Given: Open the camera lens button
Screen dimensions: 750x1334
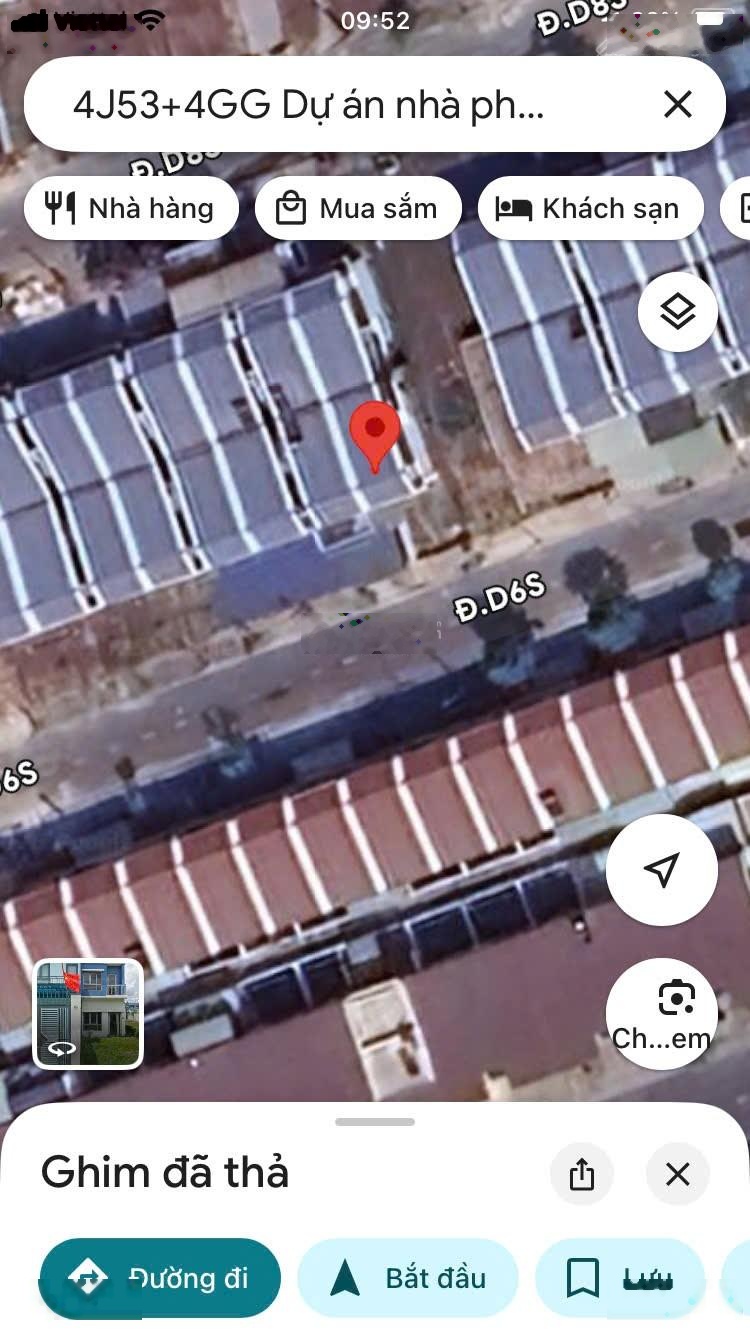Looking at the screenshot, I should pos(661,1012).
